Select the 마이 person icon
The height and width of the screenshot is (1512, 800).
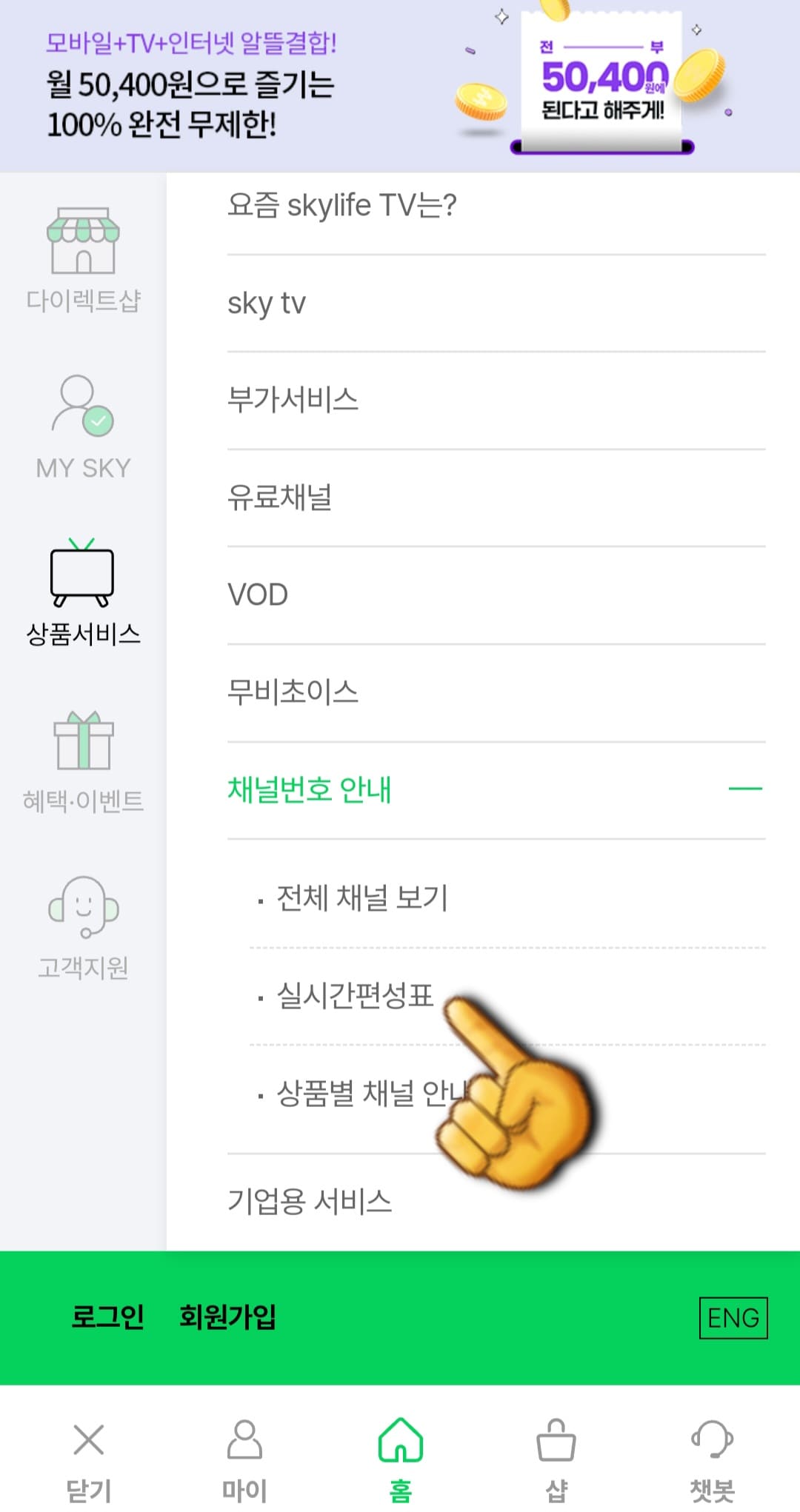pos(244,1448)
